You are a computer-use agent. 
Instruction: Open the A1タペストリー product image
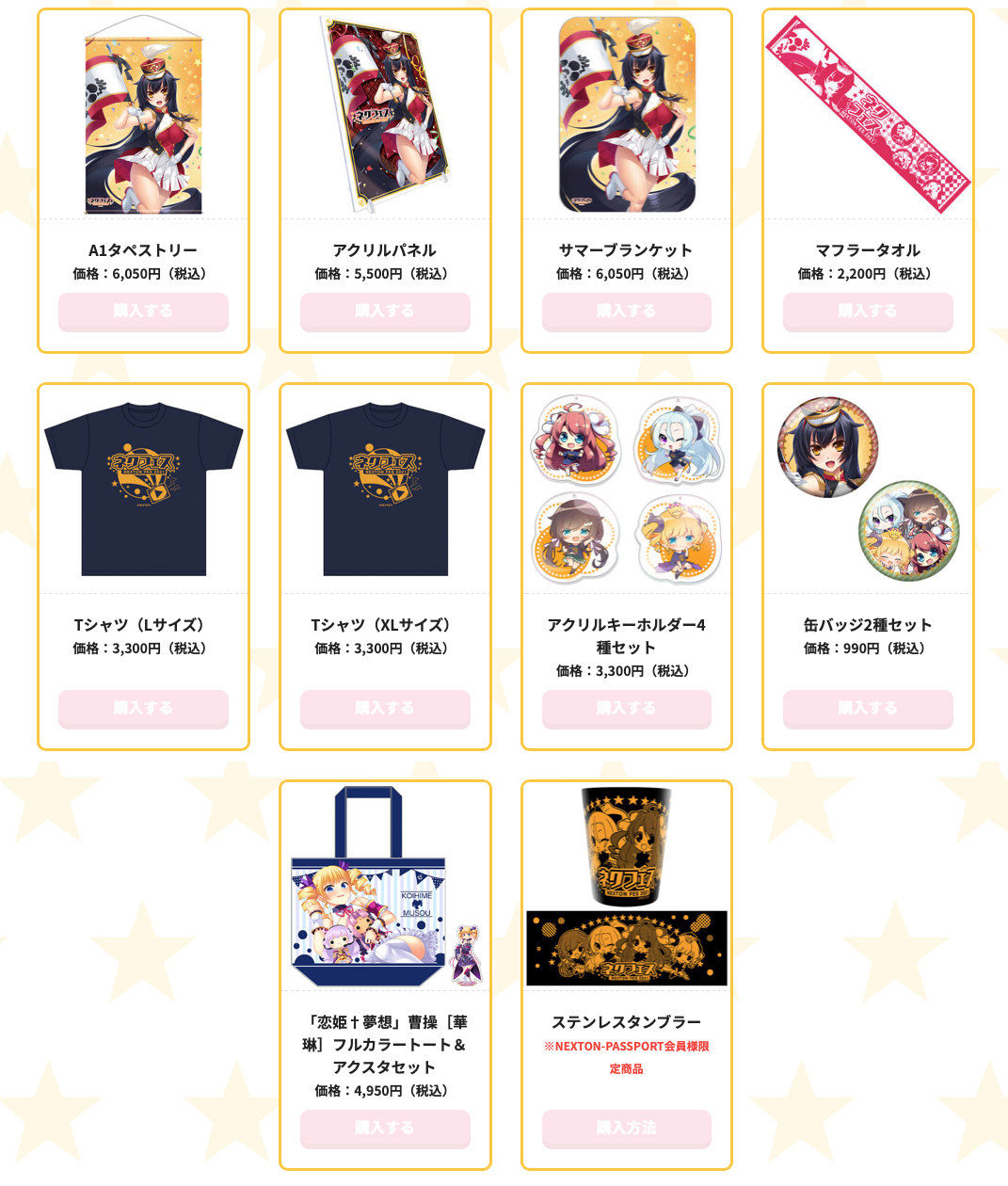(143, 115)
